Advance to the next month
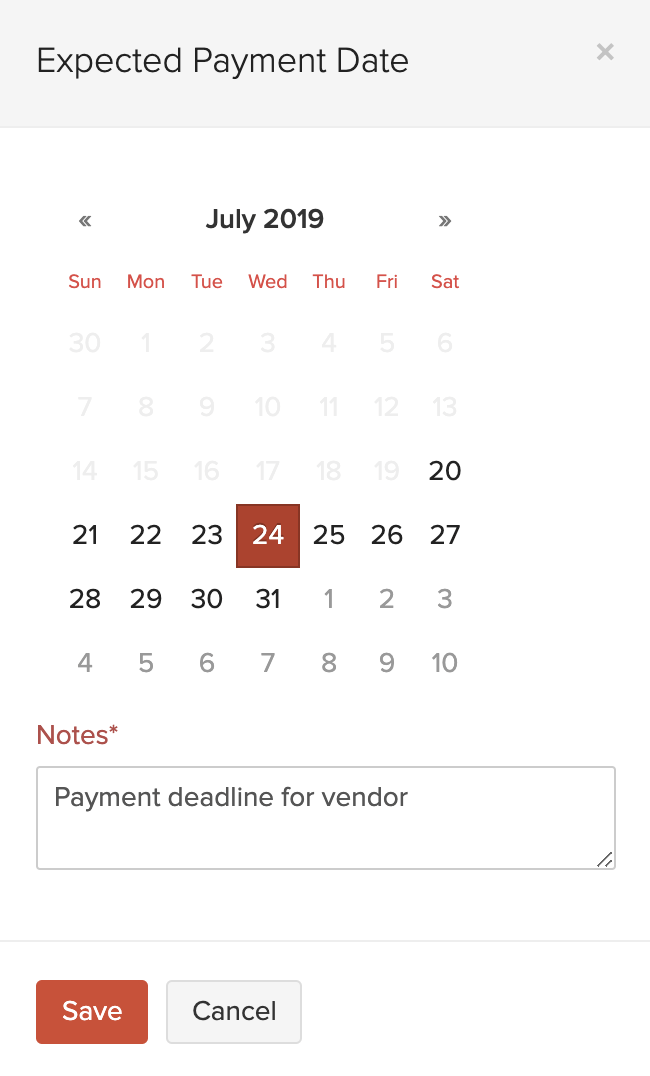This screenshot has height=1076, width=650. (x=445, y=221)
